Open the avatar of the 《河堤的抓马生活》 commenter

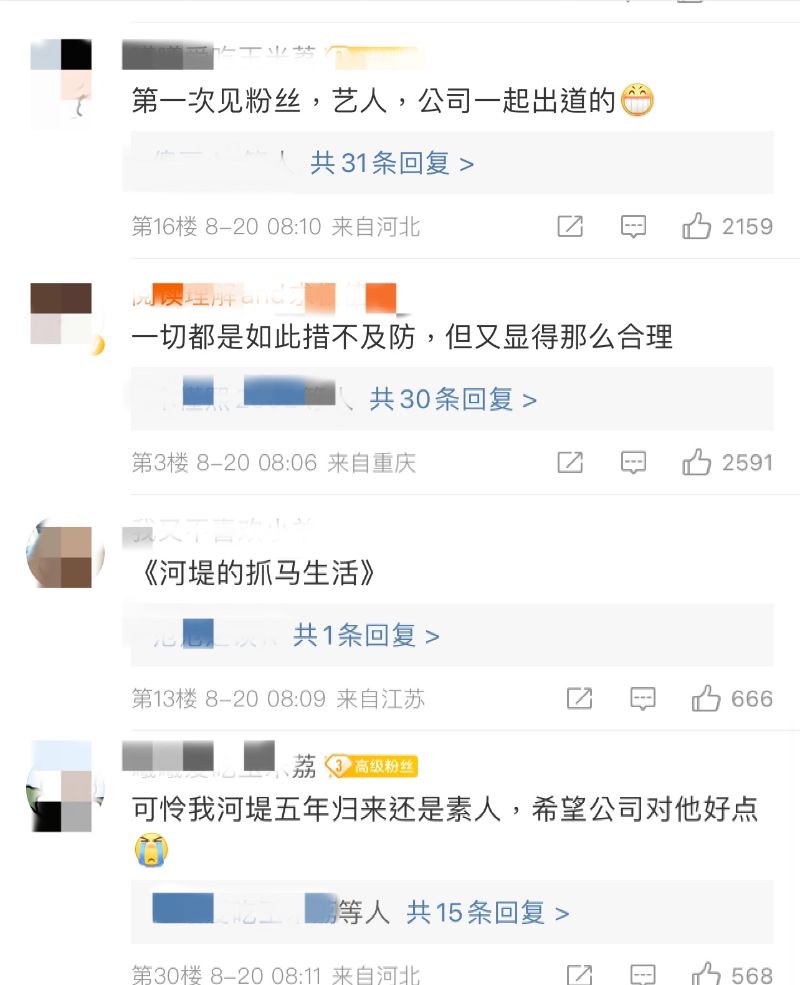64,552
